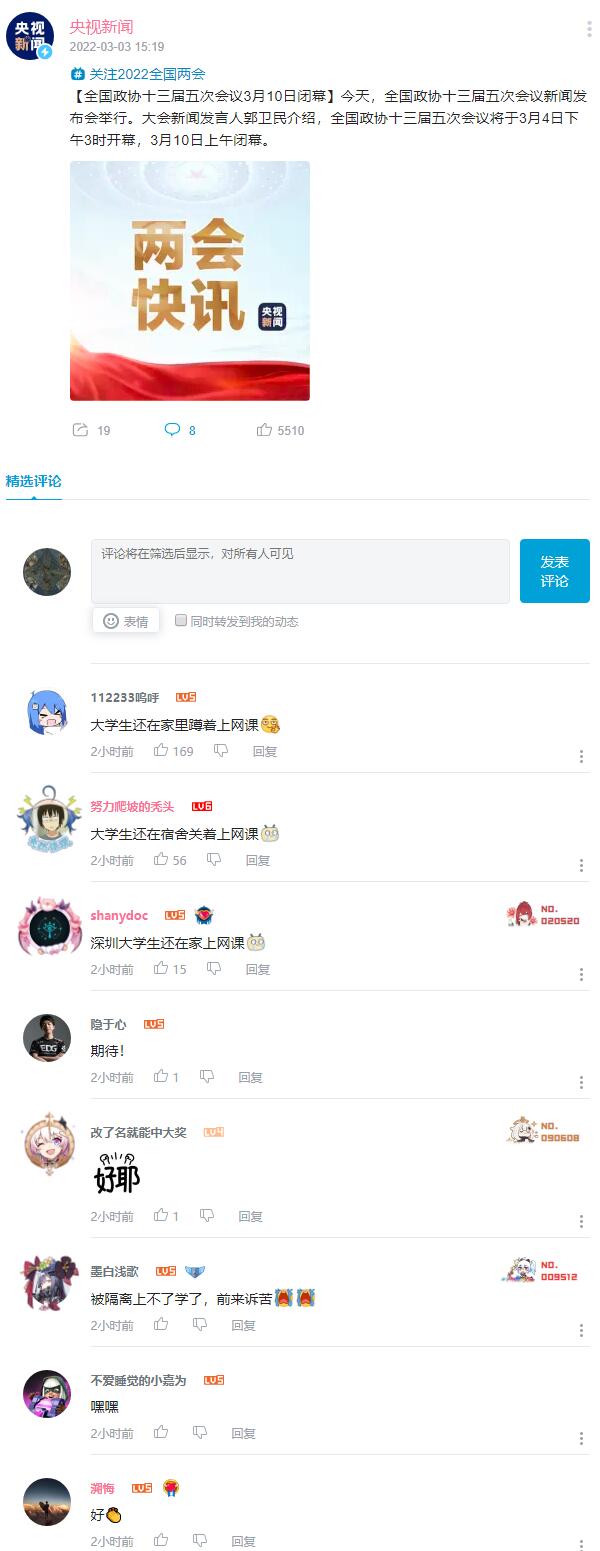600x1551 pixels.
Task: Reply to shanydoc's comment
Action: coord(258,969)
